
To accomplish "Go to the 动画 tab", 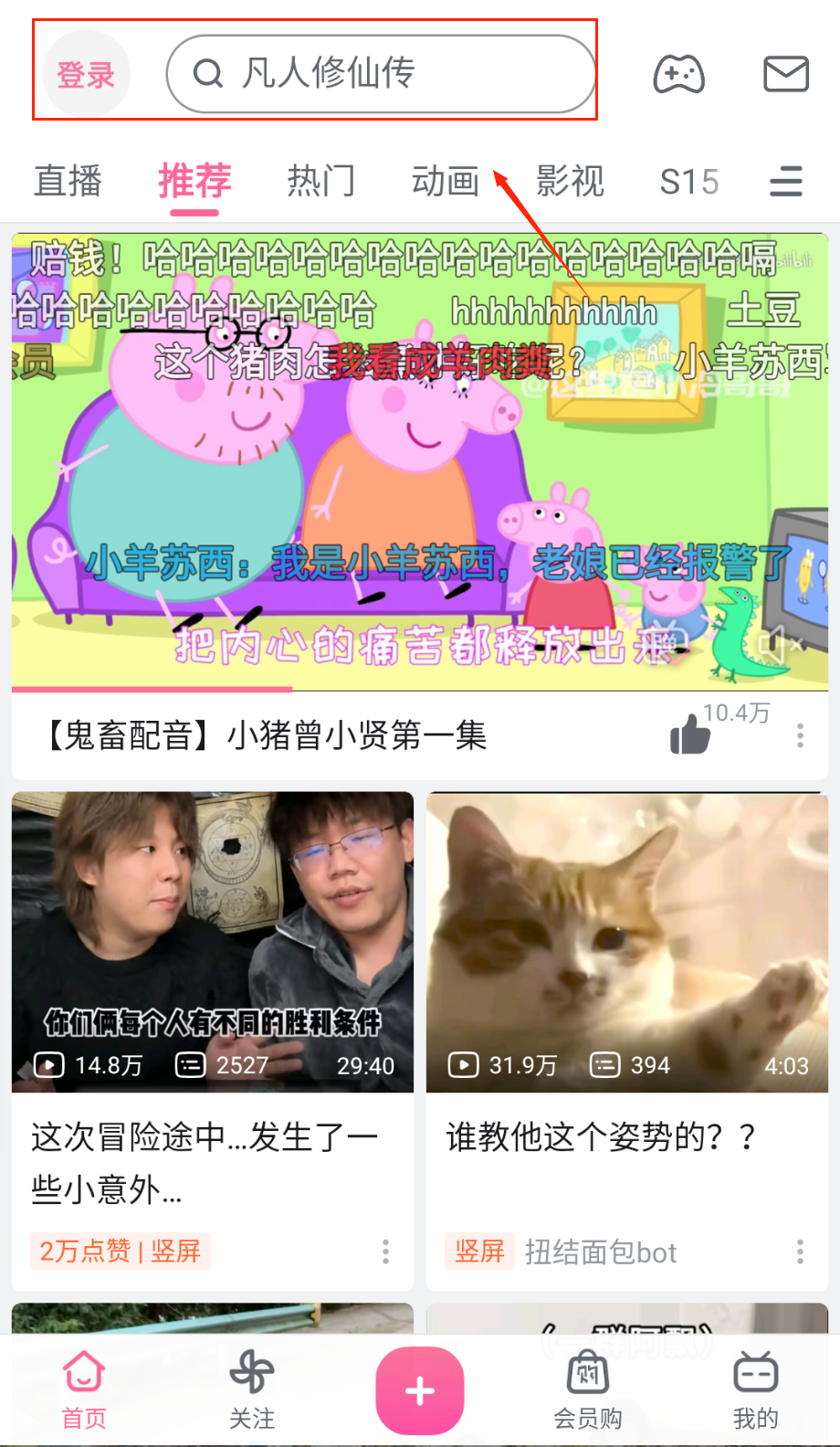I will pyautogui.click(x=446, y=181).
